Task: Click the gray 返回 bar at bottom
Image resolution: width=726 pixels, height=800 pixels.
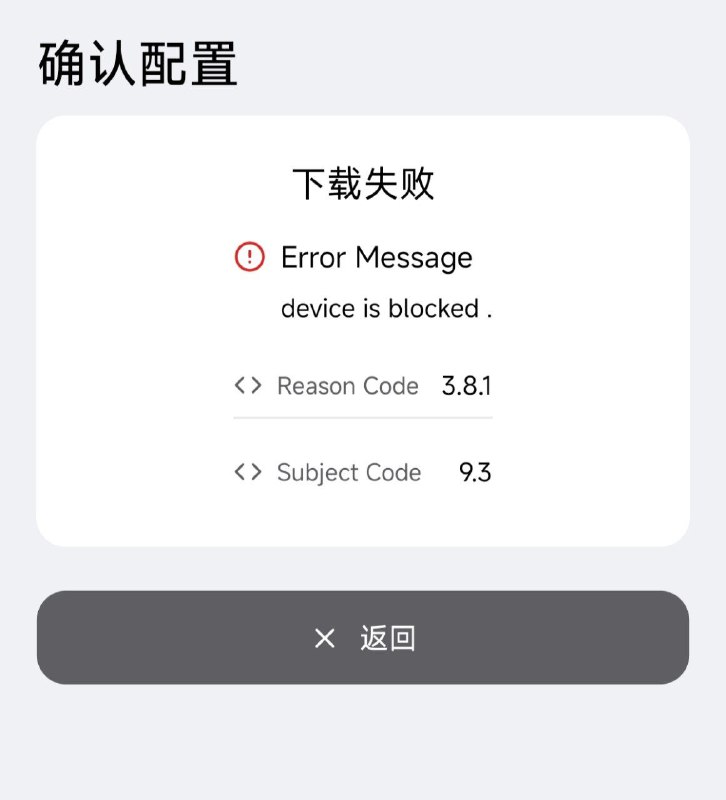Action: coord(363,637)
